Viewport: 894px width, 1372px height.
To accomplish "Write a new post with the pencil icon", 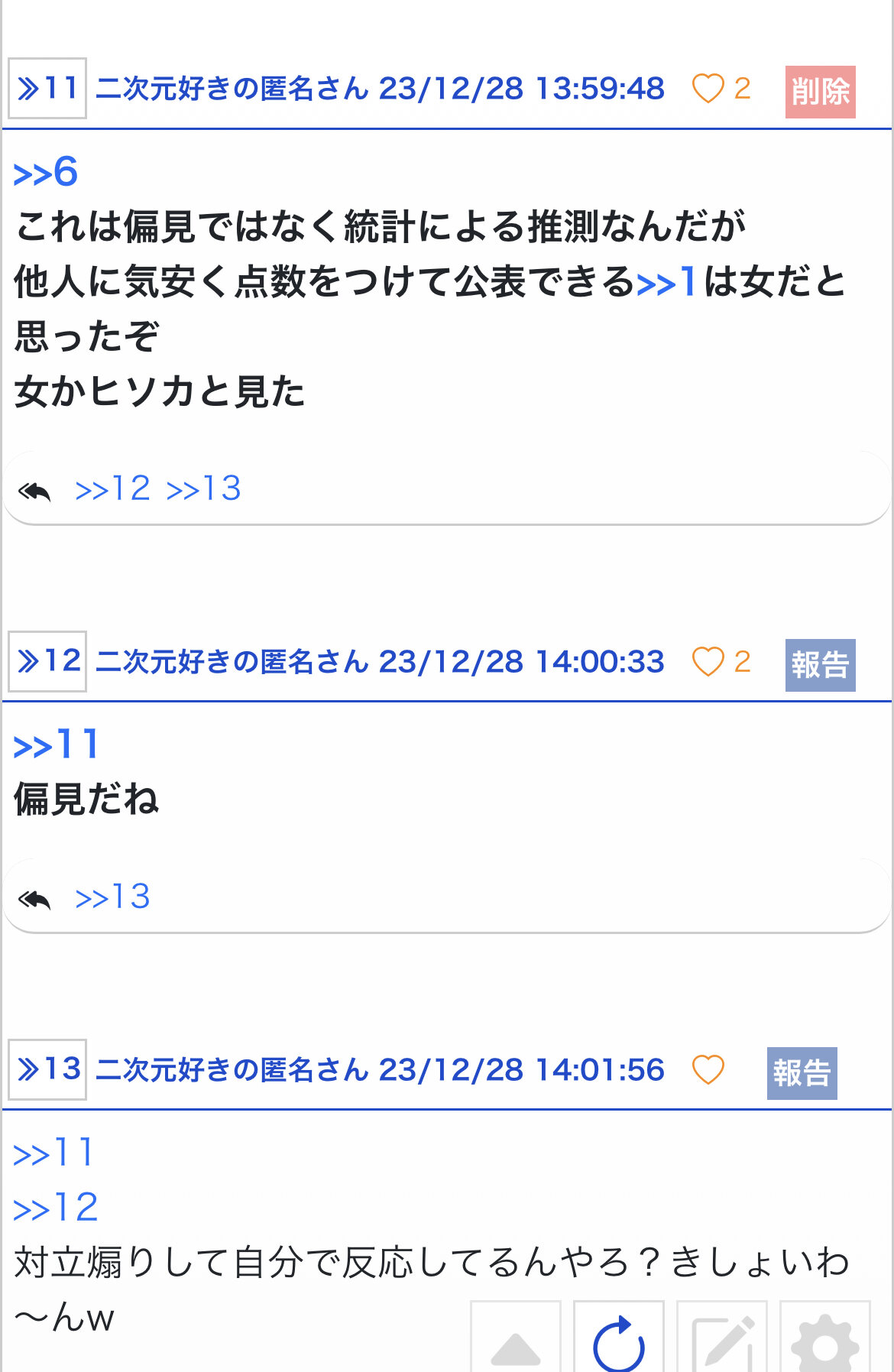I will point(721,1341).
